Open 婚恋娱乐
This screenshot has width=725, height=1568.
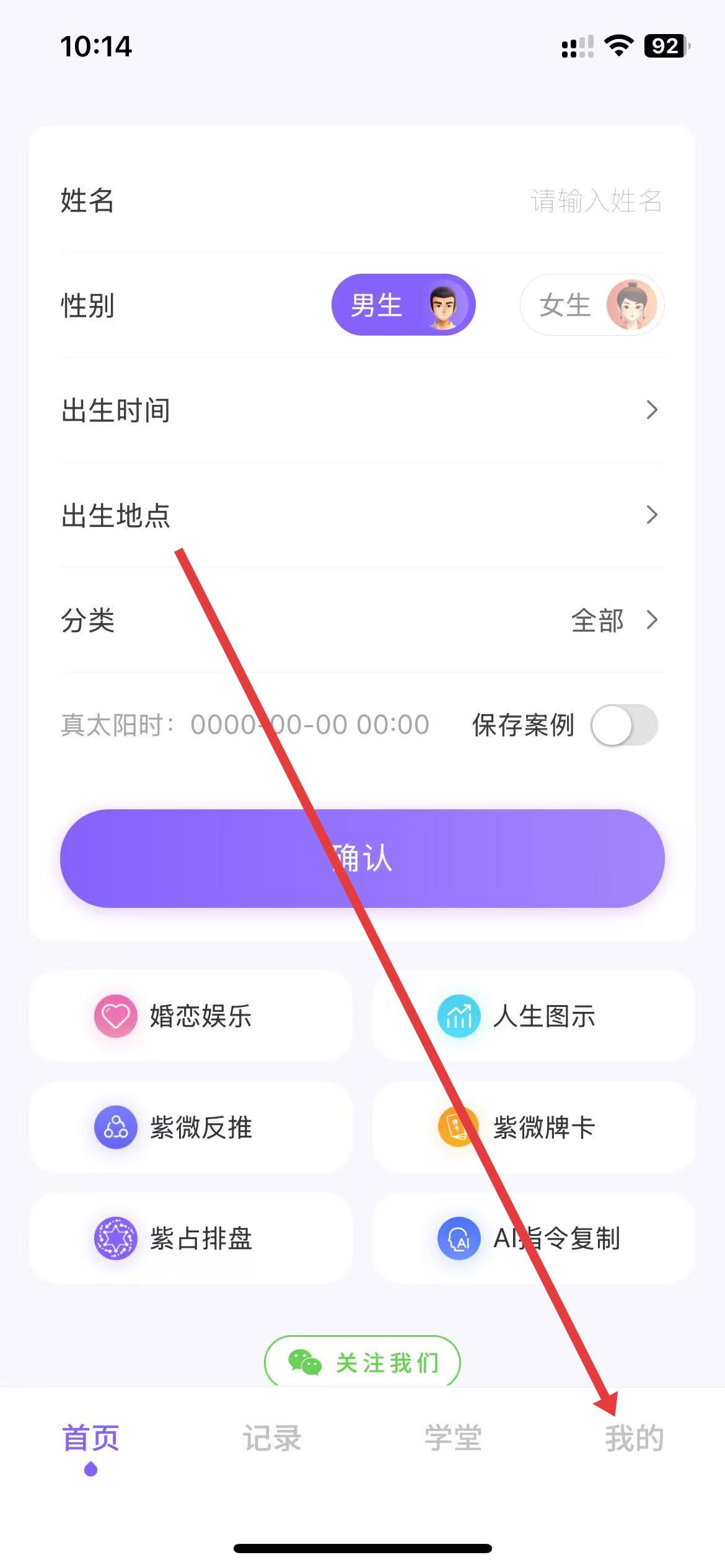[x=191, y=1016]
